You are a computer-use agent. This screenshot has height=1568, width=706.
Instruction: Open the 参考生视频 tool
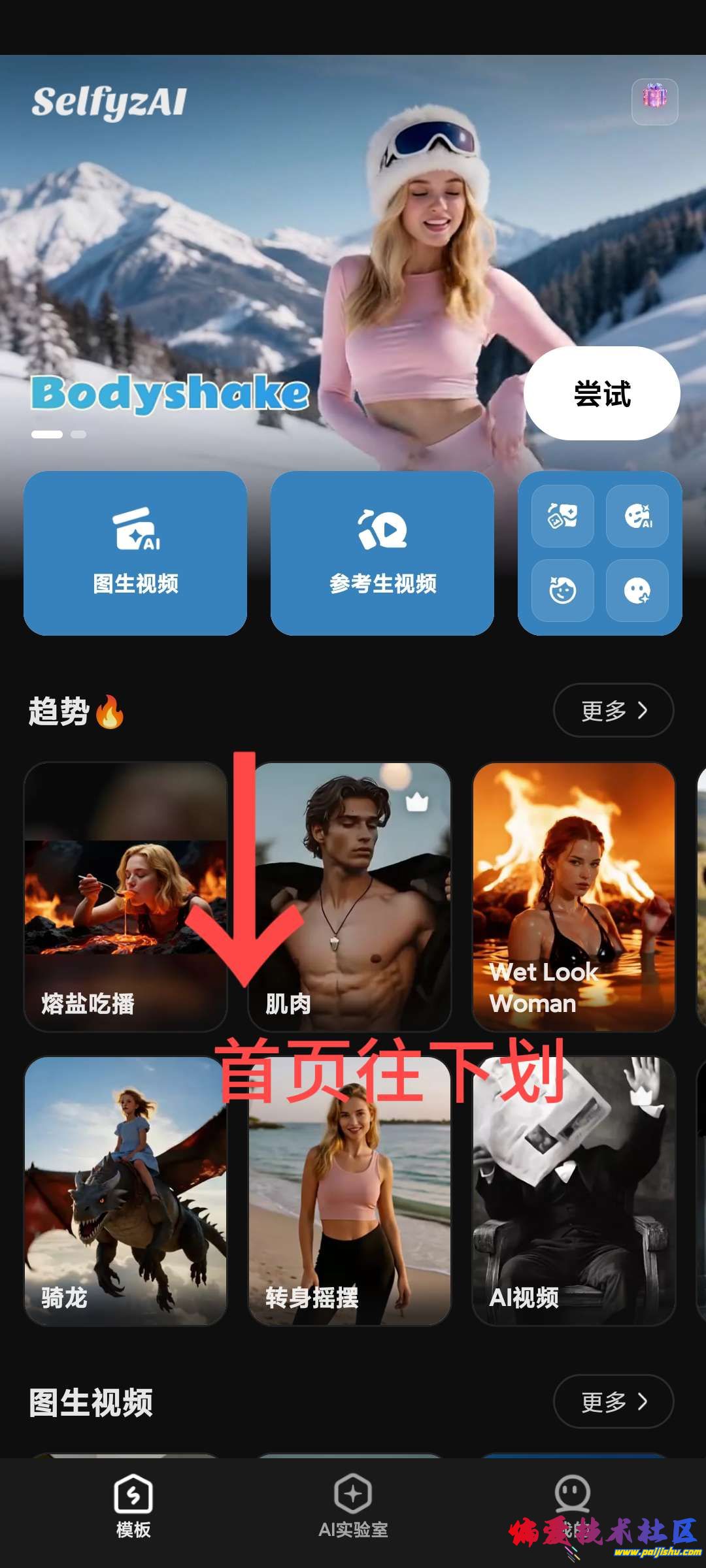(382, 553)
